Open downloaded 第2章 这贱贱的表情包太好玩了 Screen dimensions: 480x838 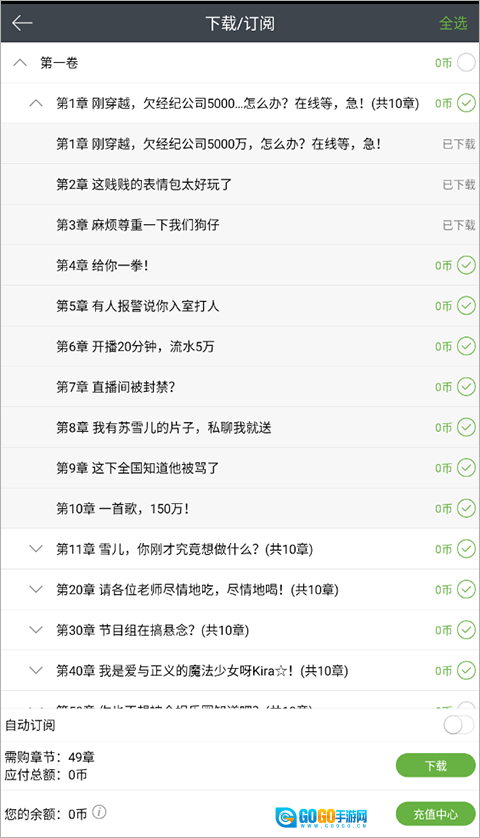tap(240, 184)
